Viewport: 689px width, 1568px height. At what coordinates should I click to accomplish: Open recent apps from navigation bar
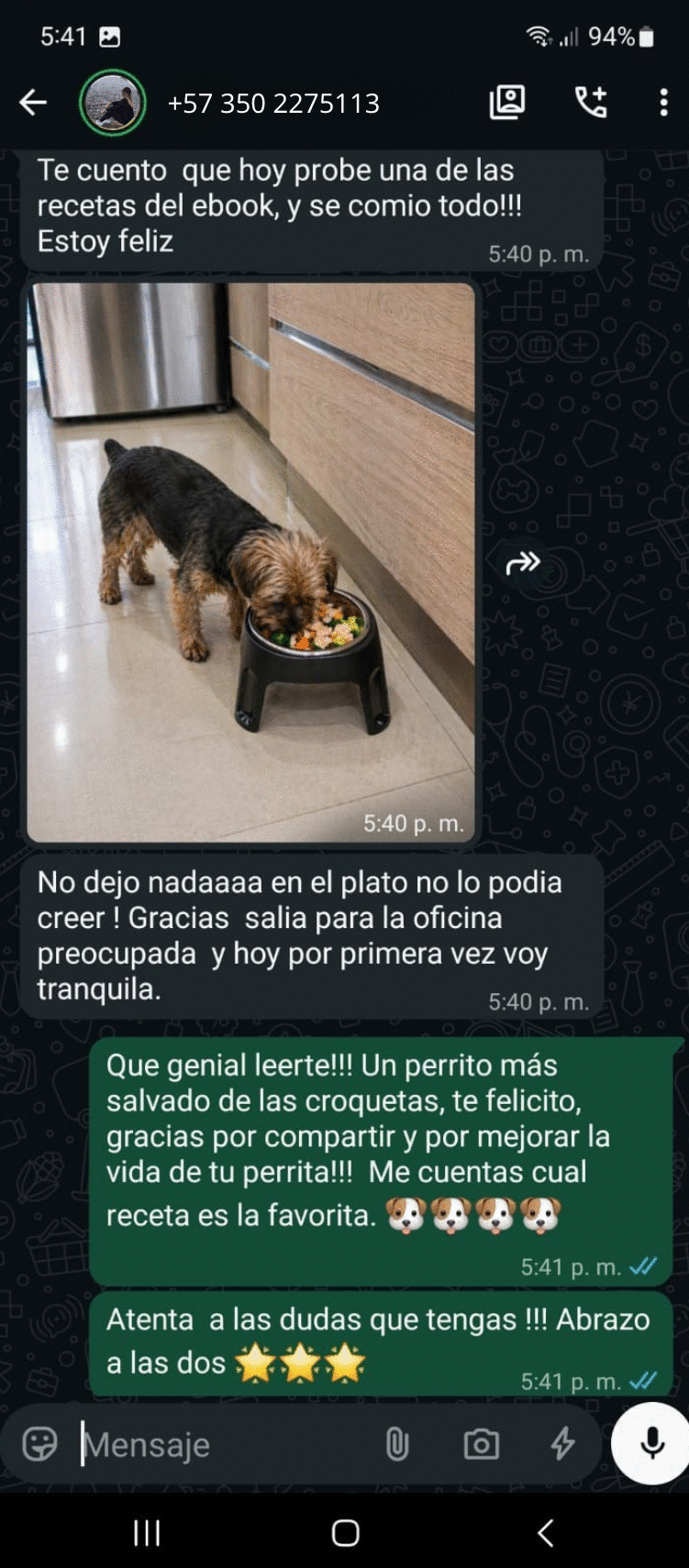147,1532
